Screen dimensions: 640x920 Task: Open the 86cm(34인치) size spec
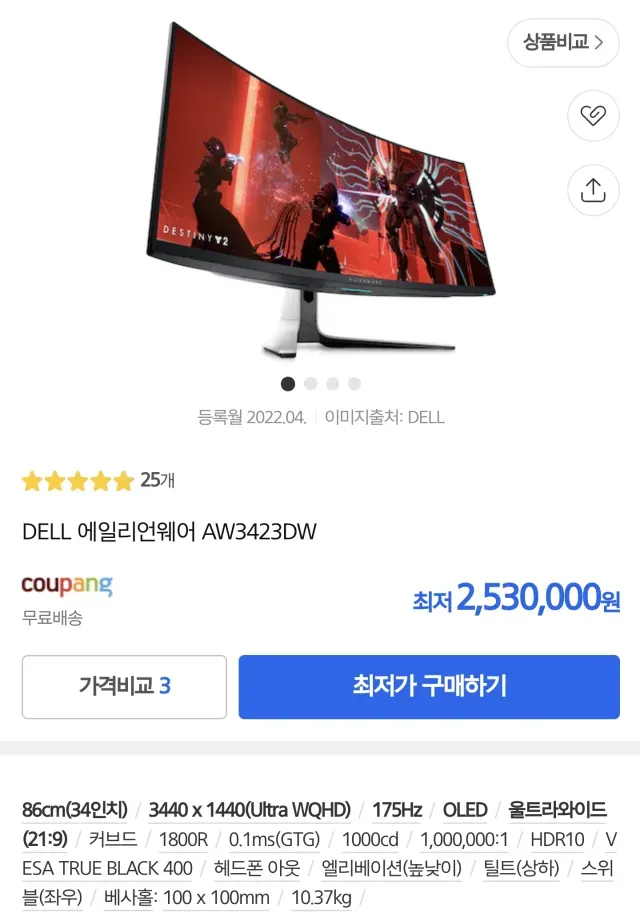point(75,810)
